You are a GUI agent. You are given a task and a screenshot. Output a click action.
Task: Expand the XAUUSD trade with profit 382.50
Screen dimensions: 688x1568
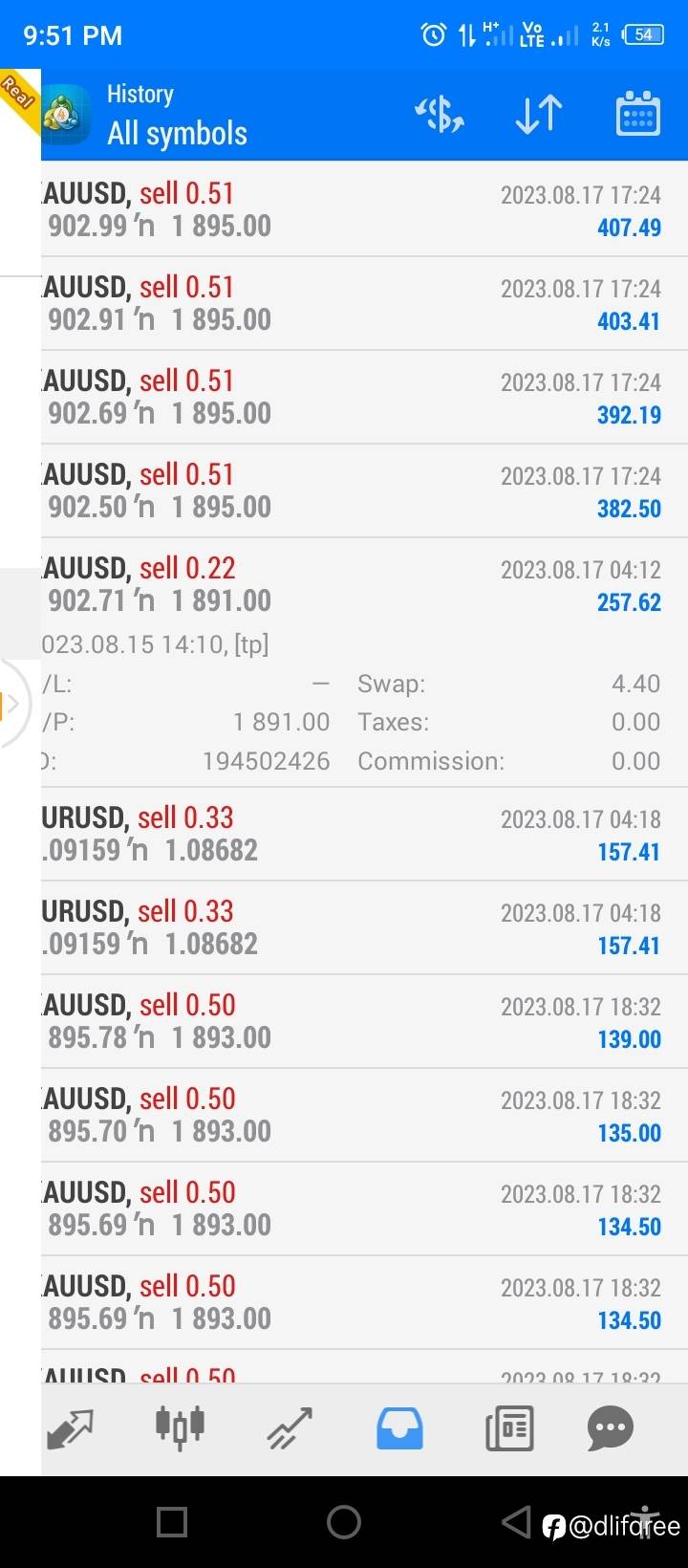pyautogui.click(x=364, y=490)
